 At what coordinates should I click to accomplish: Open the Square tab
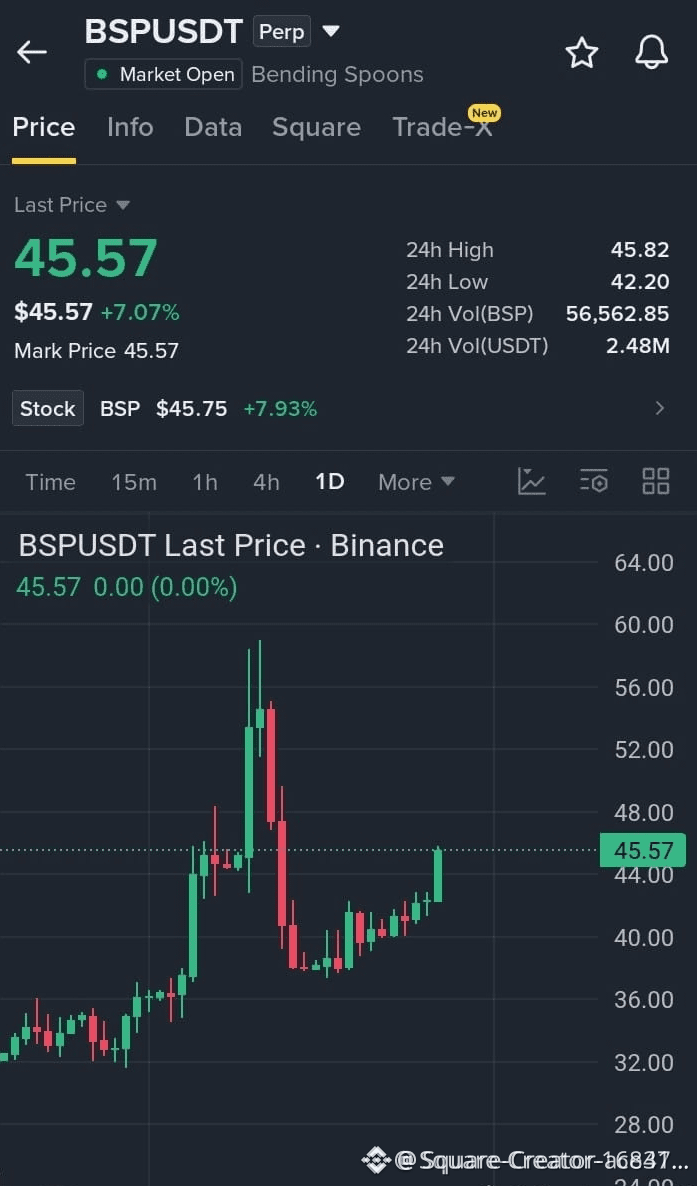(x=316, y=127)
